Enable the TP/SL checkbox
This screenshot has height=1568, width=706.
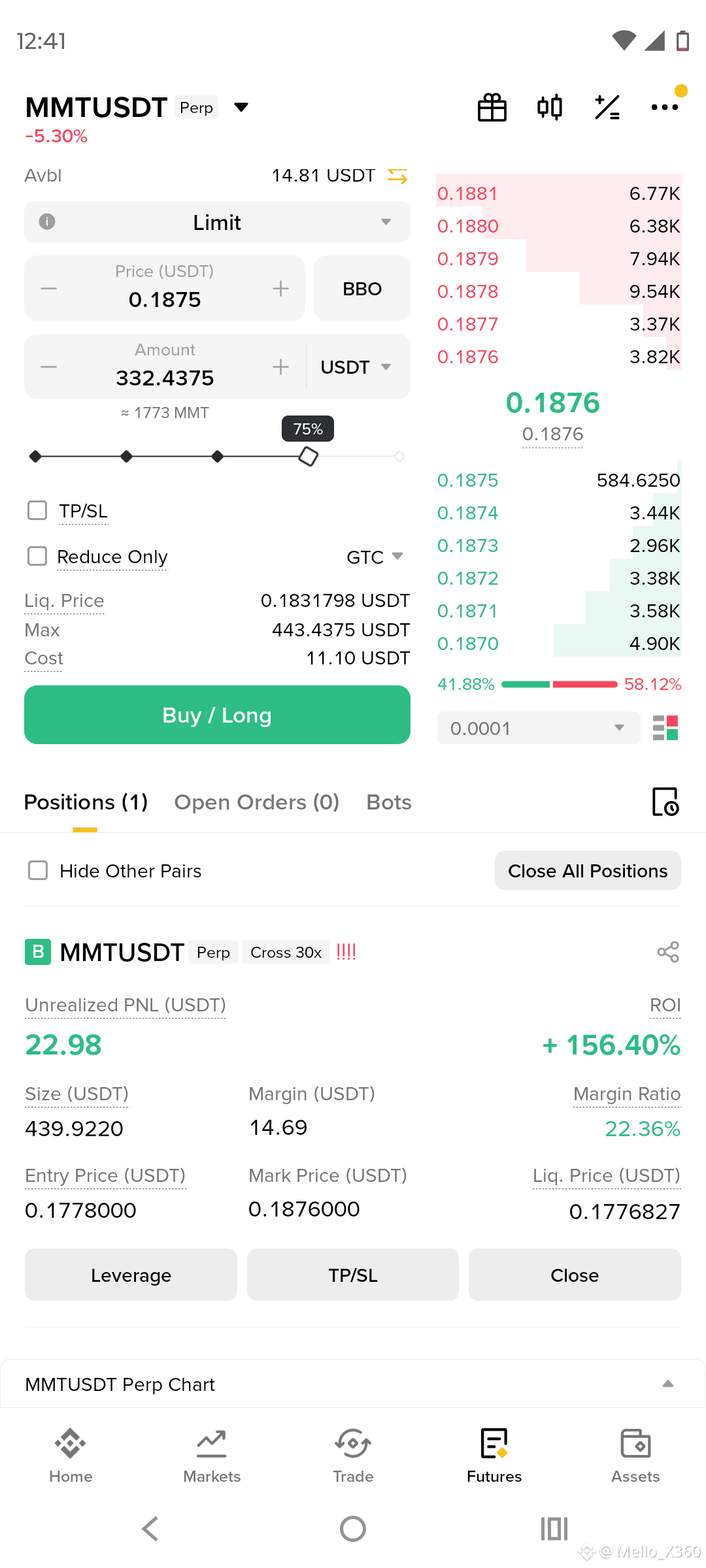(x=37, y=510)
